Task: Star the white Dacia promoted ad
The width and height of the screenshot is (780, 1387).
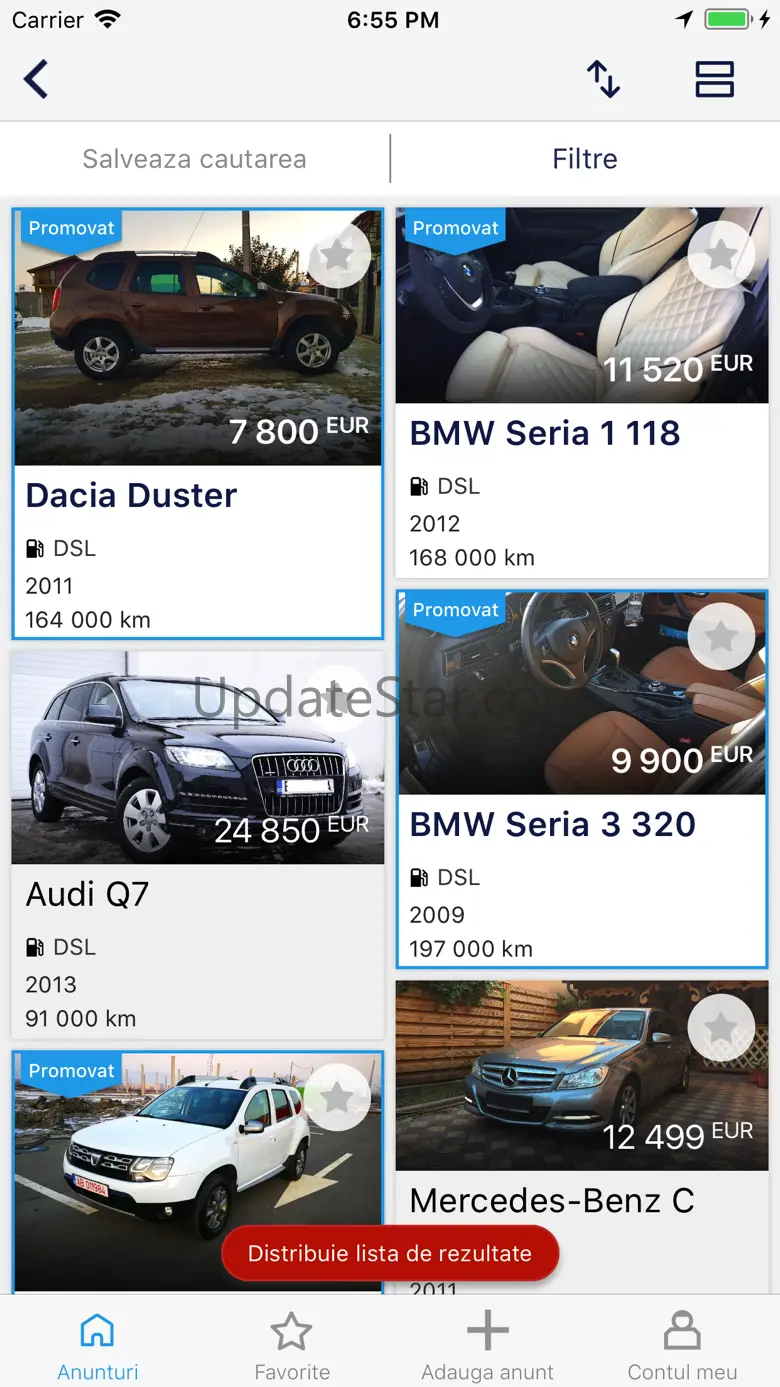Action: click(338, 1098)
